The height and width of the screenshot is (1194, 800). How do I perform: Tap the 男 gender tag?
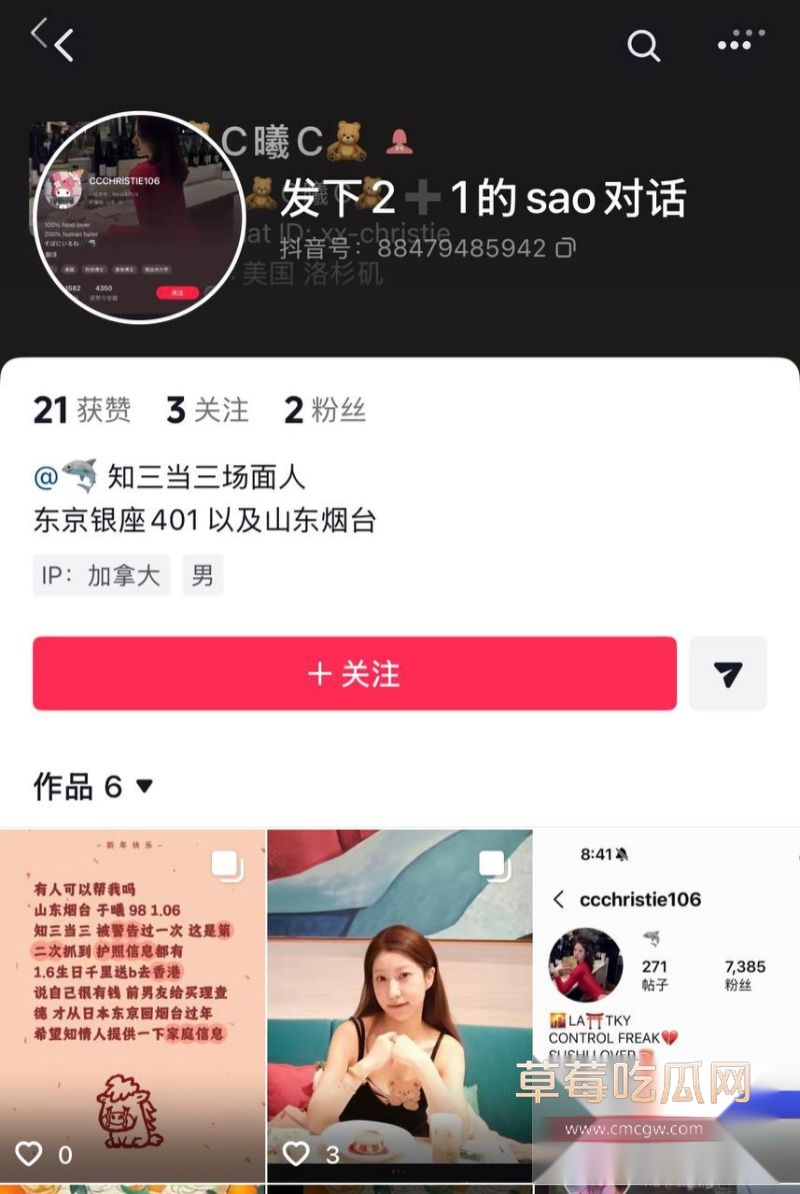203,575
